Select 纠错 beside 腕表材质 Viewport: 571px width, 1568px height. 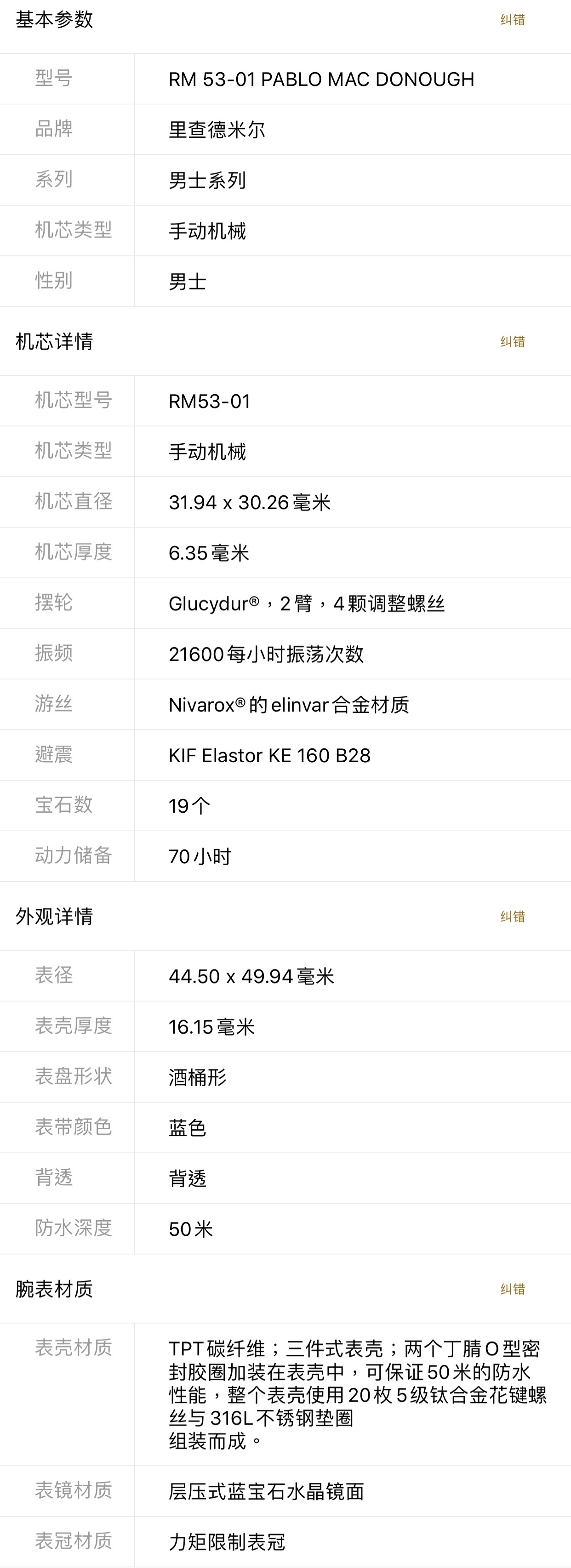(513, 1289)
